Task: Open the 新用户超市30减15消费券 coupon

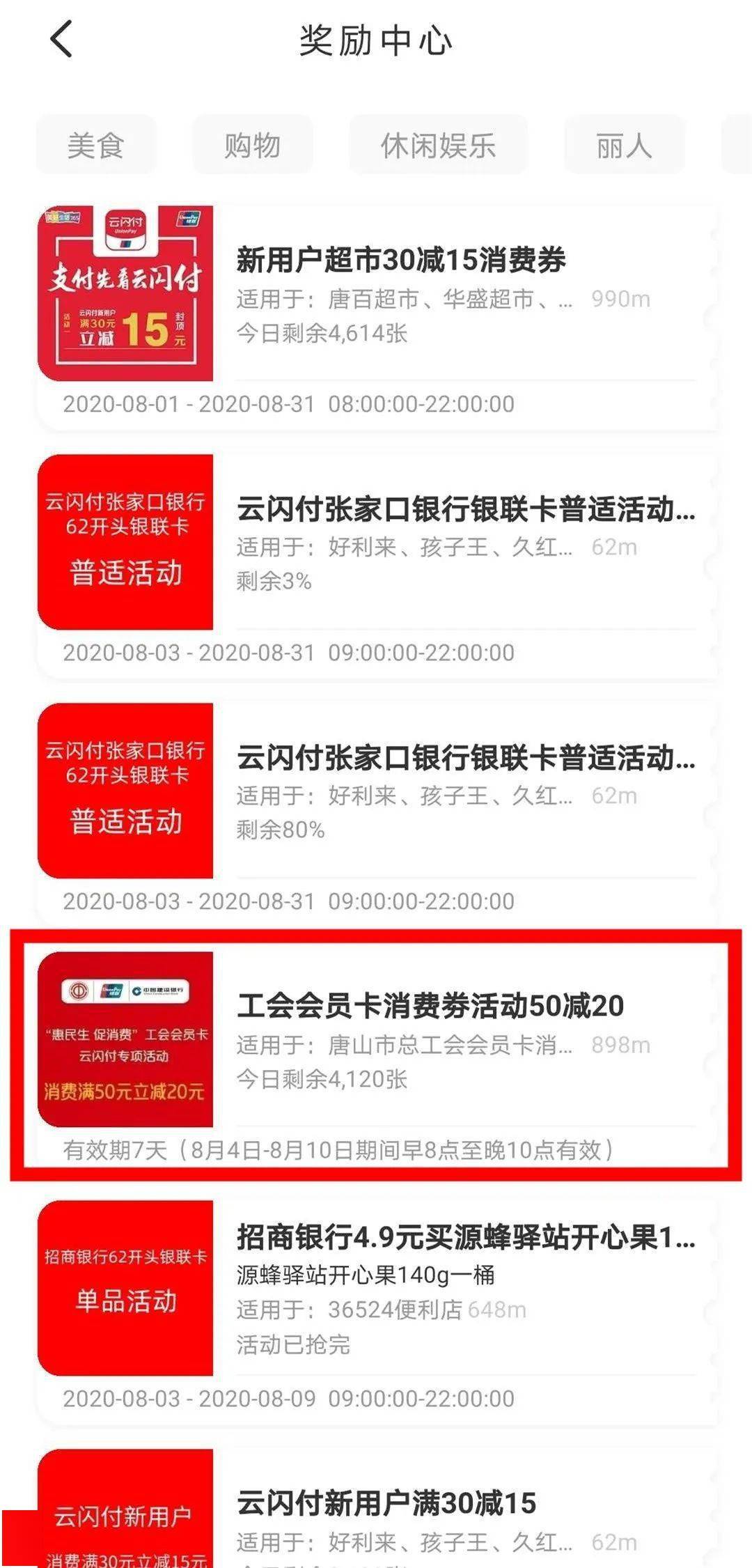Action: [400, 261]
